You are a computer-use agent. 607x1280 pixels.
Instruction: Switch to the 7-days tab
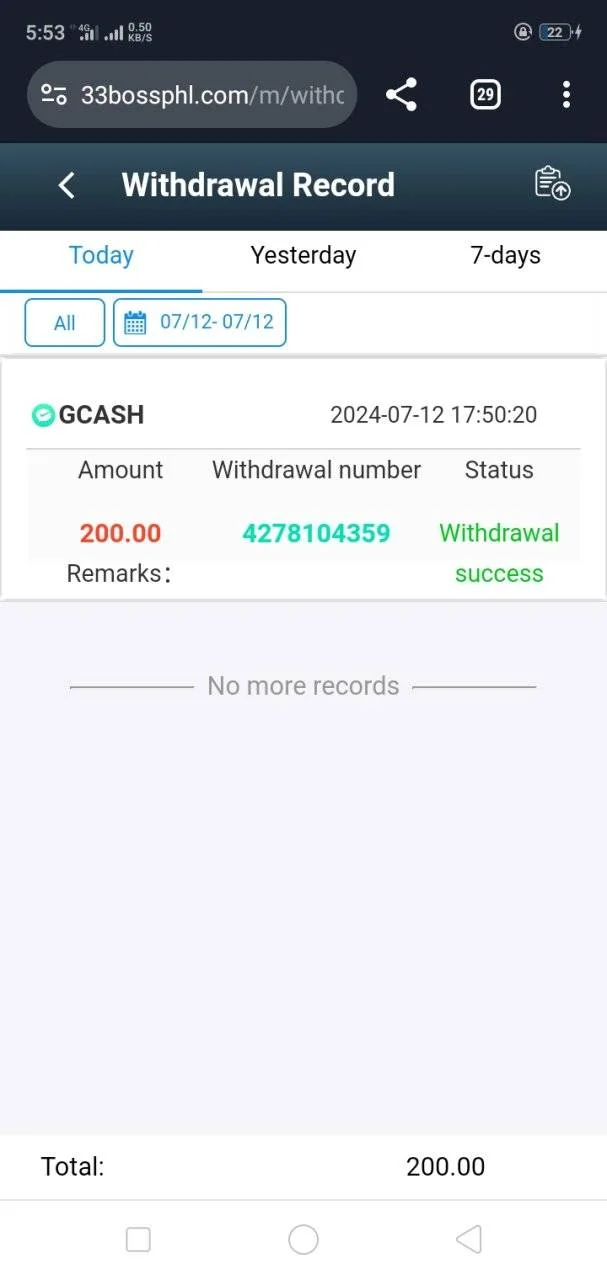(505, 256)
